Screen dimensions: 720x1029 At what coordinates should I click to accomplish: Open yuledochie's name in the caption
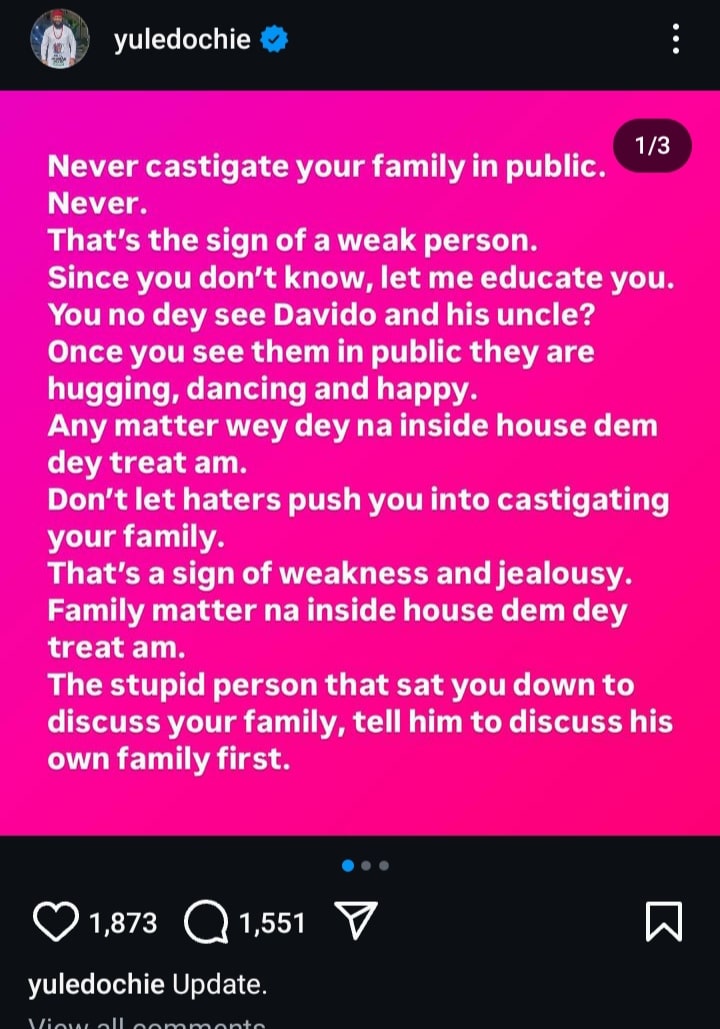click(x=96, y=984)
